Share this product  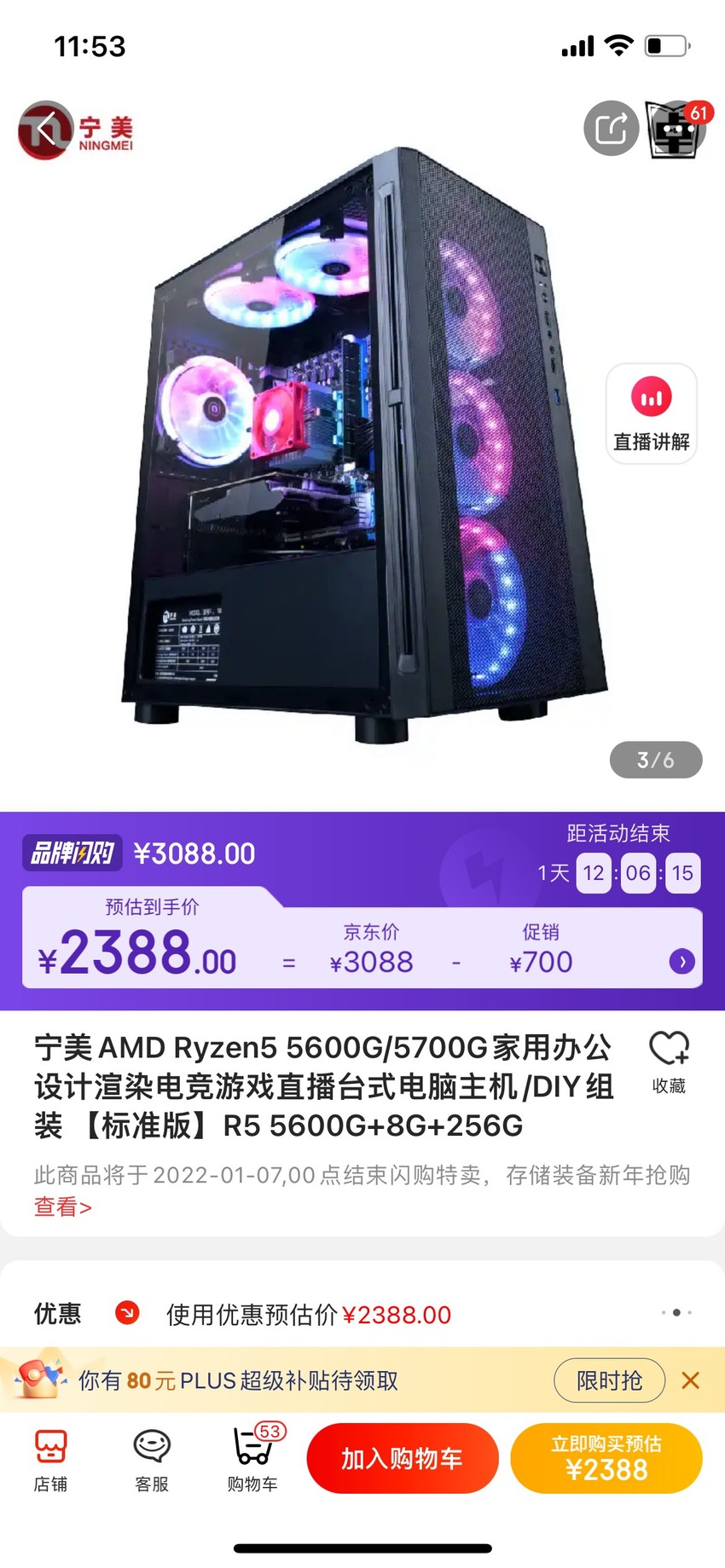click(x=611, y=129)
